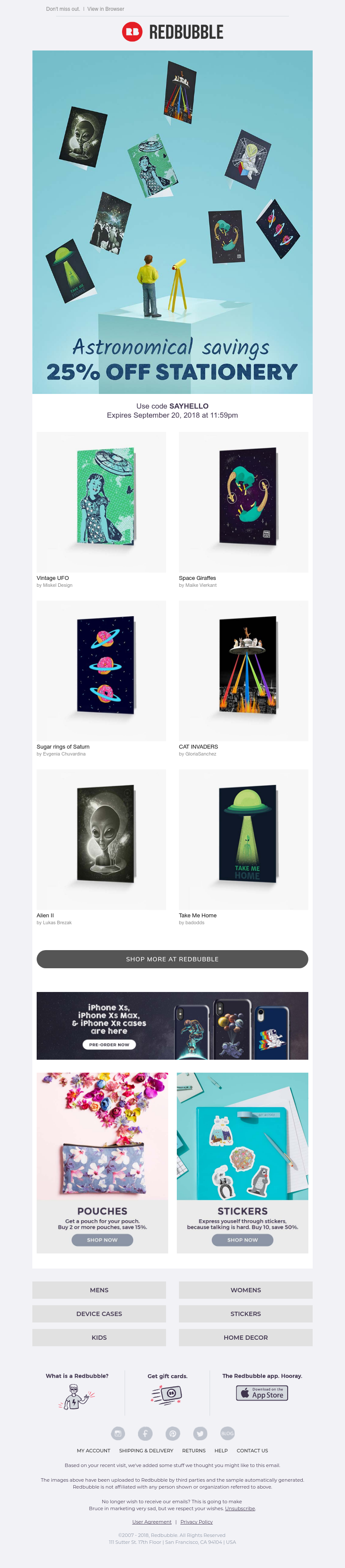
Task: Open the Space Giraffes card product
Action: click(x=243, y=501)
